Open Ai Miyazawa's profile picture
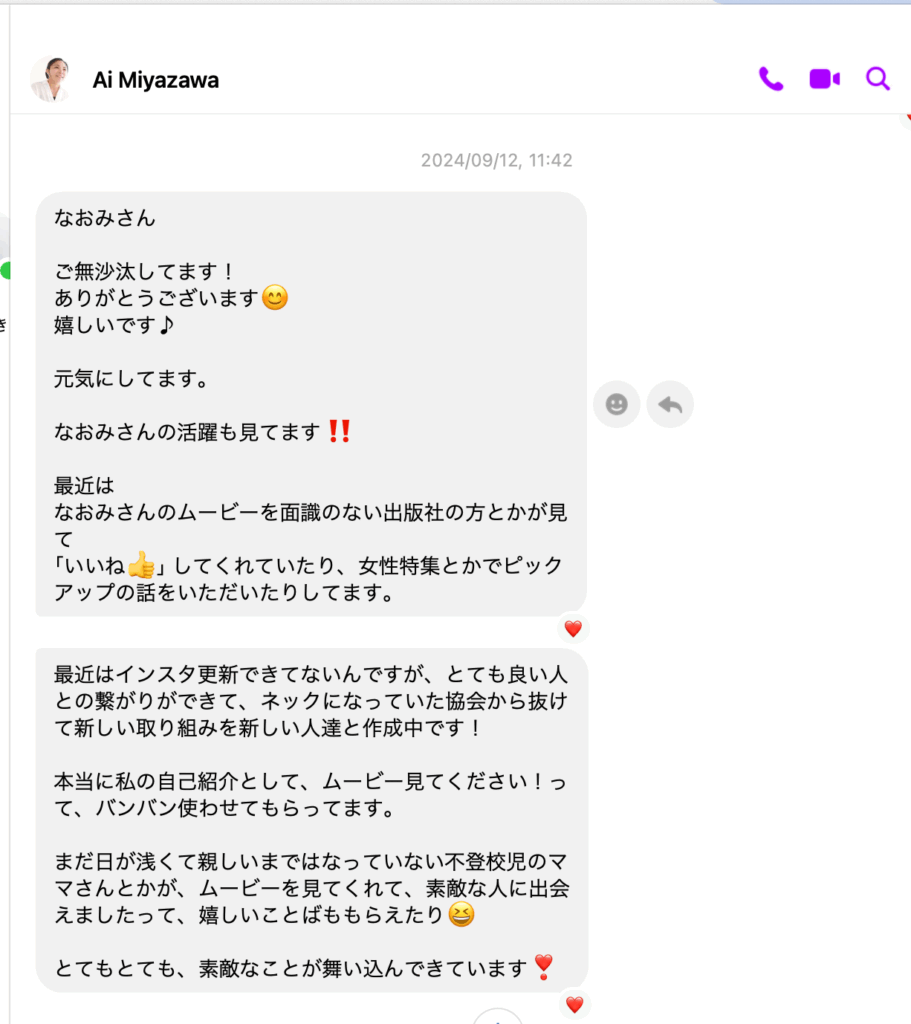The height and width of the screenshot is (1024, 911). (x=51, y=79)
